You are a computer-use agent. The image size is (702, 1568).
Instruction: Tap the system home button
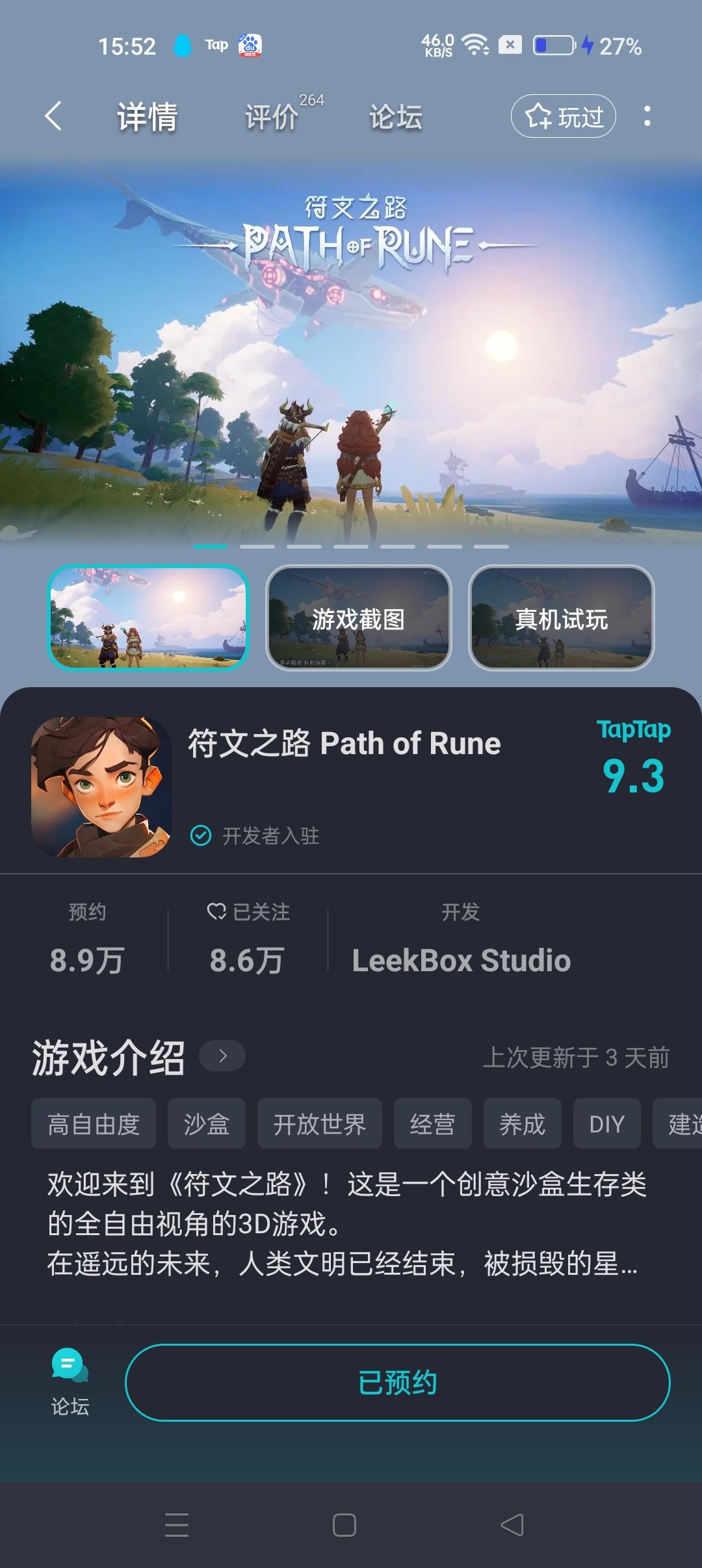pyautogui.click(x=344, y=1524)
